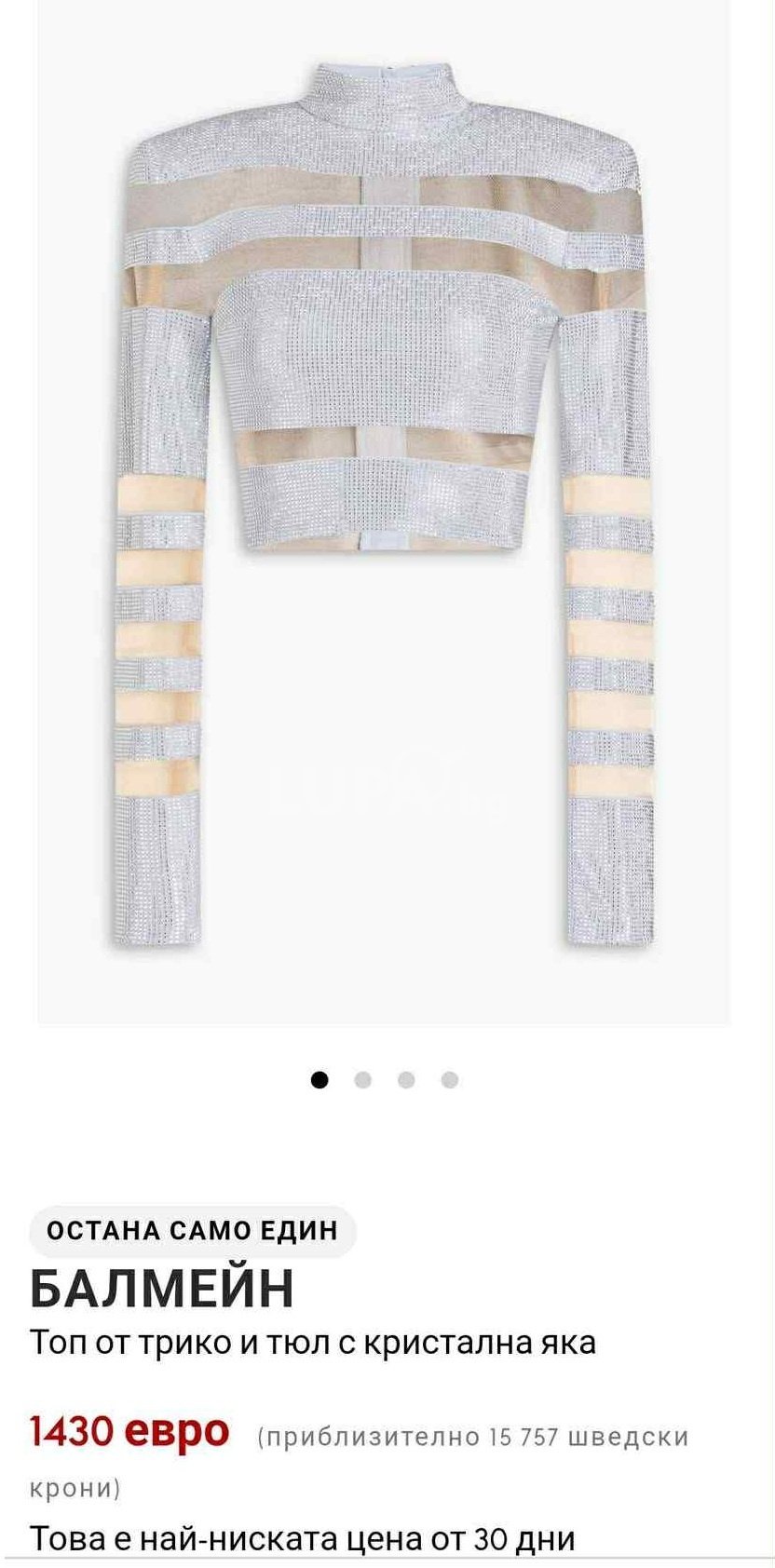Show the fourth photo via its dot
The image size is (775, 1568).
click(450, 1080)
